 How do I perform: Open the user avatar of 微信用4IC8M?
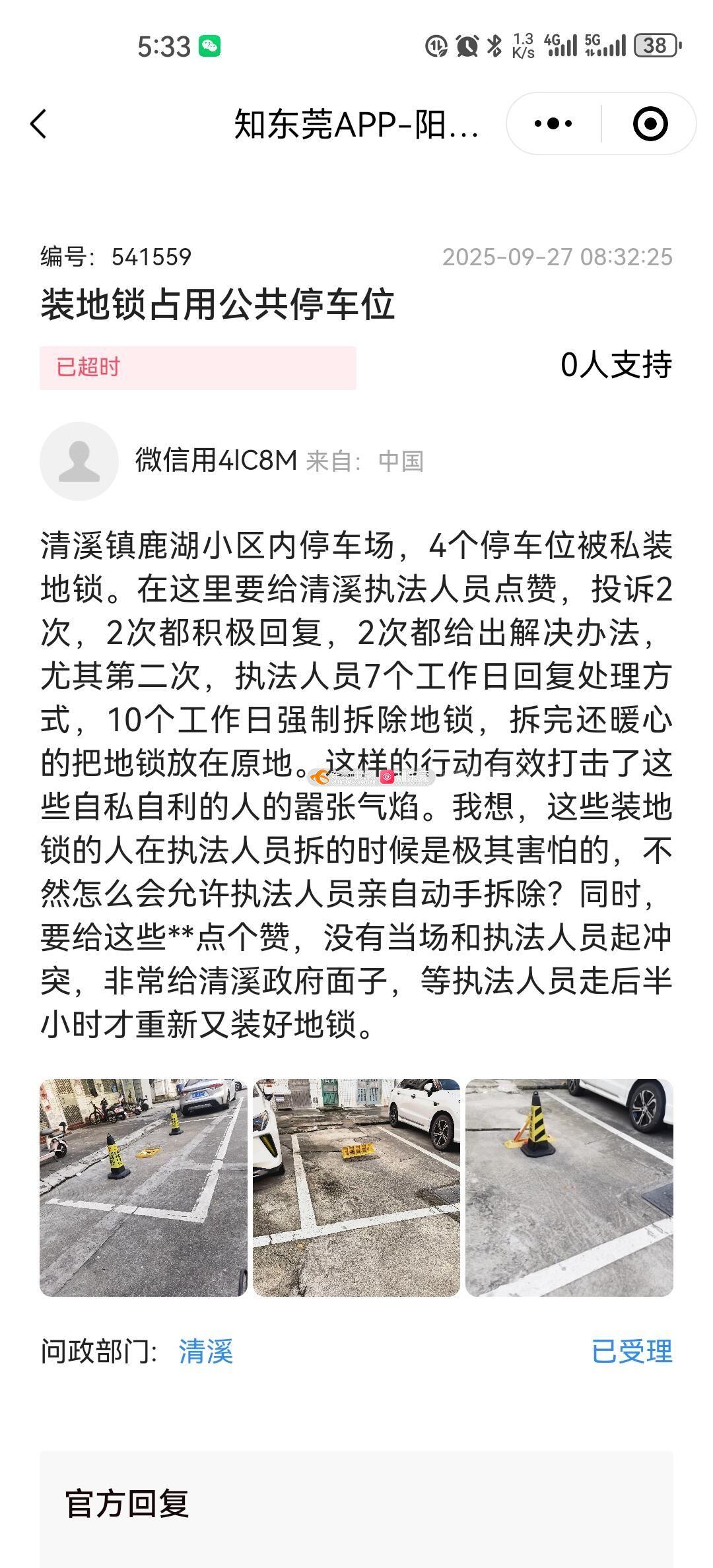coord(79,461)
